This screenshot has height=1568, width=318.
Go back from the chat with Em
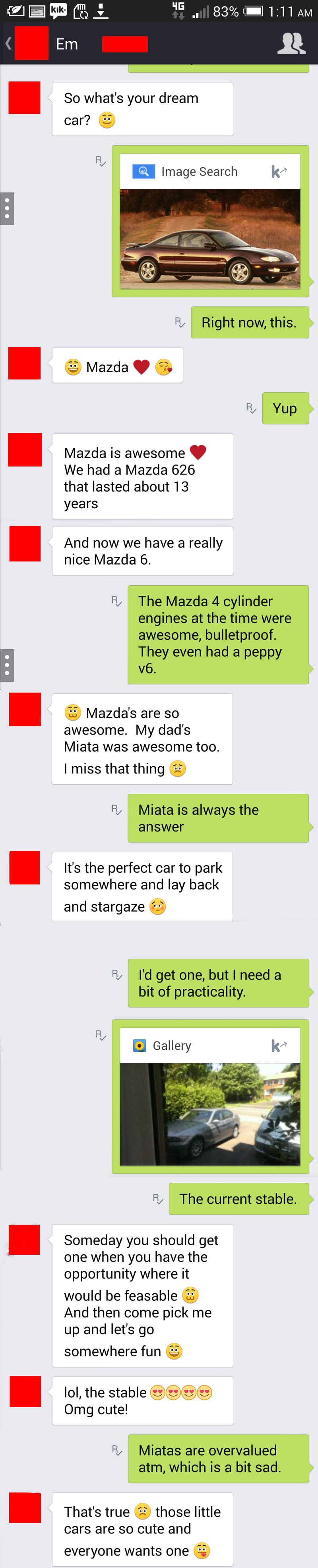[x=8, y=44]
